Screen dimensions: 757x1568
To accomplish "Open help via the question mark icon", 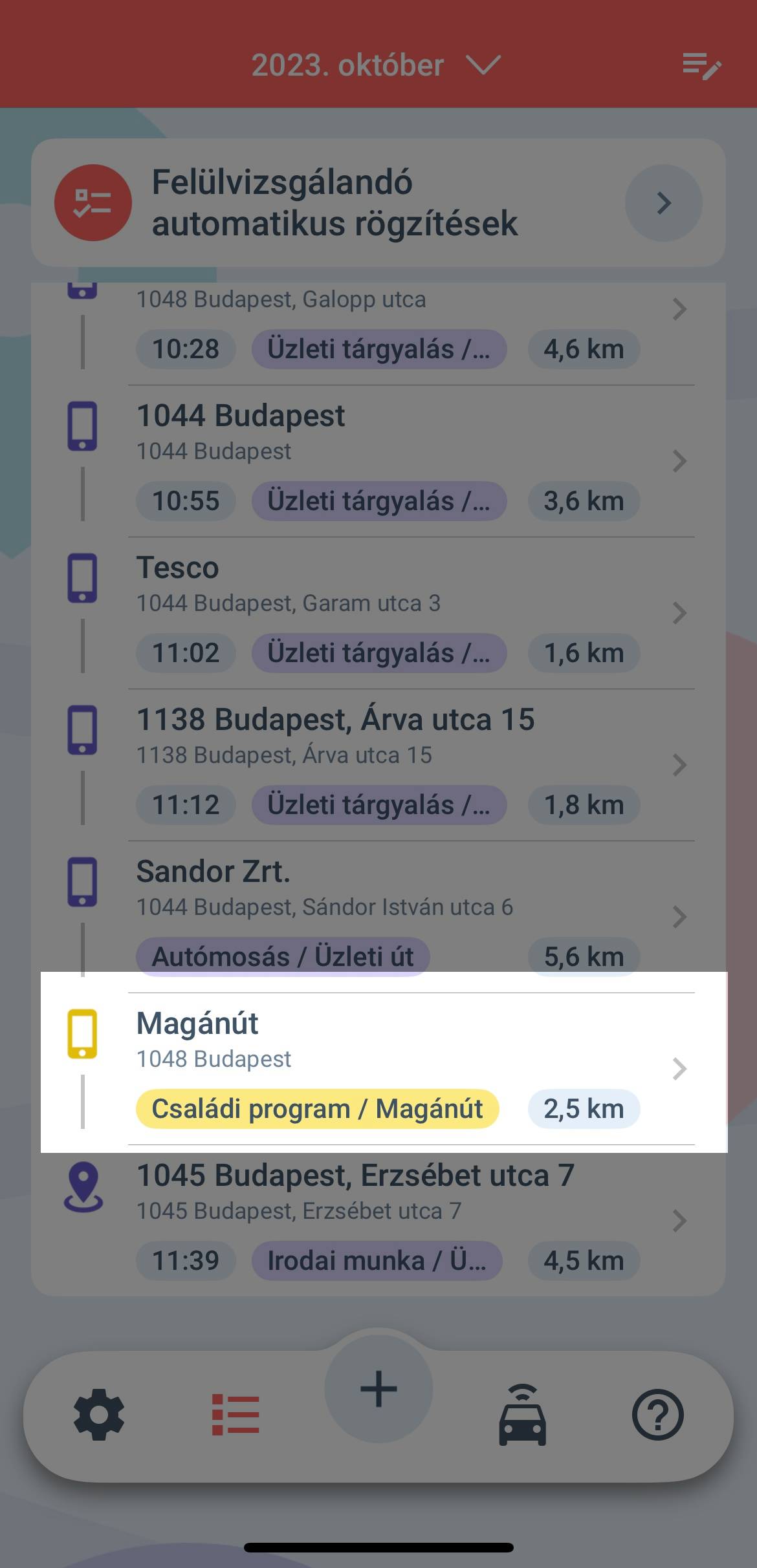I will [x=657, y=1415].
